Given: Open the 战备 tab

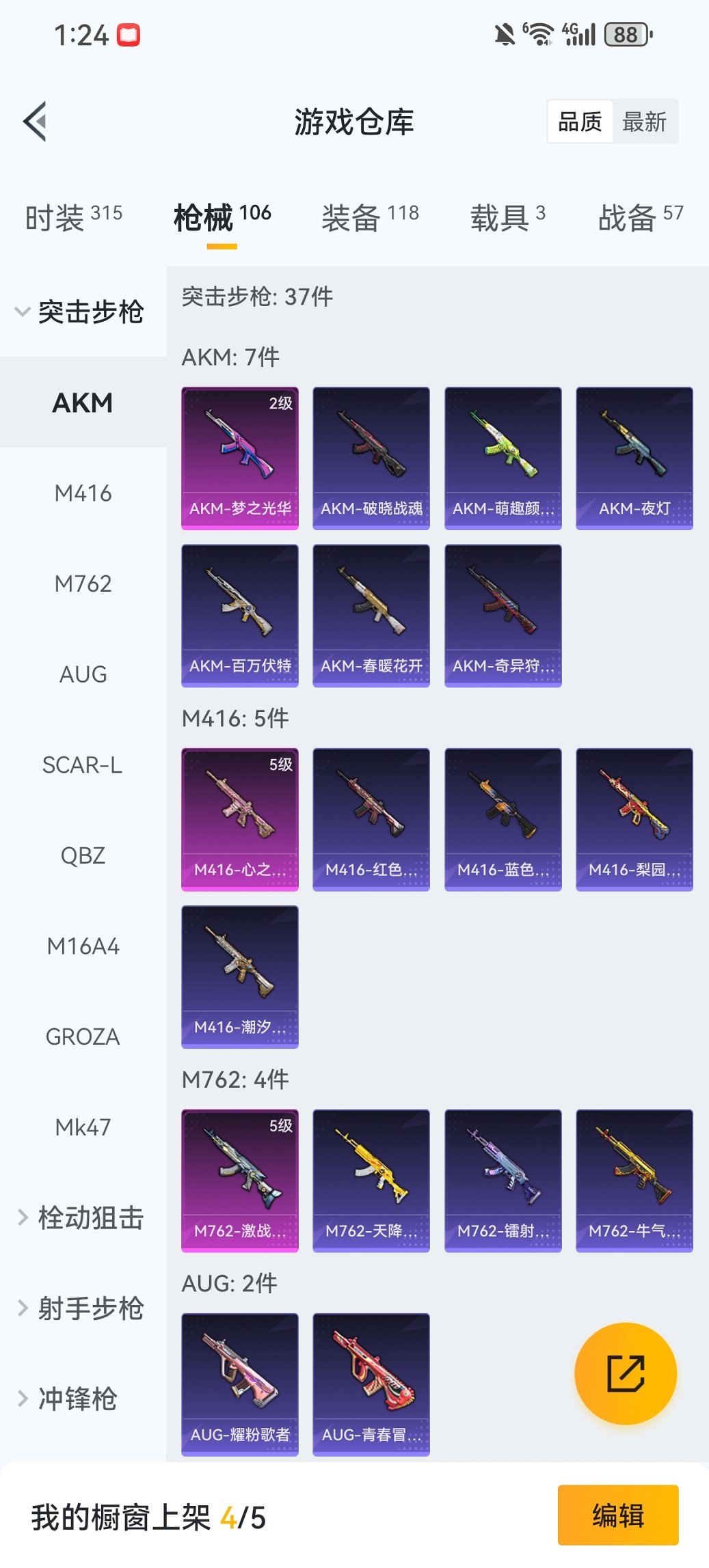Looking at the screenshot, I should point(640,217).
